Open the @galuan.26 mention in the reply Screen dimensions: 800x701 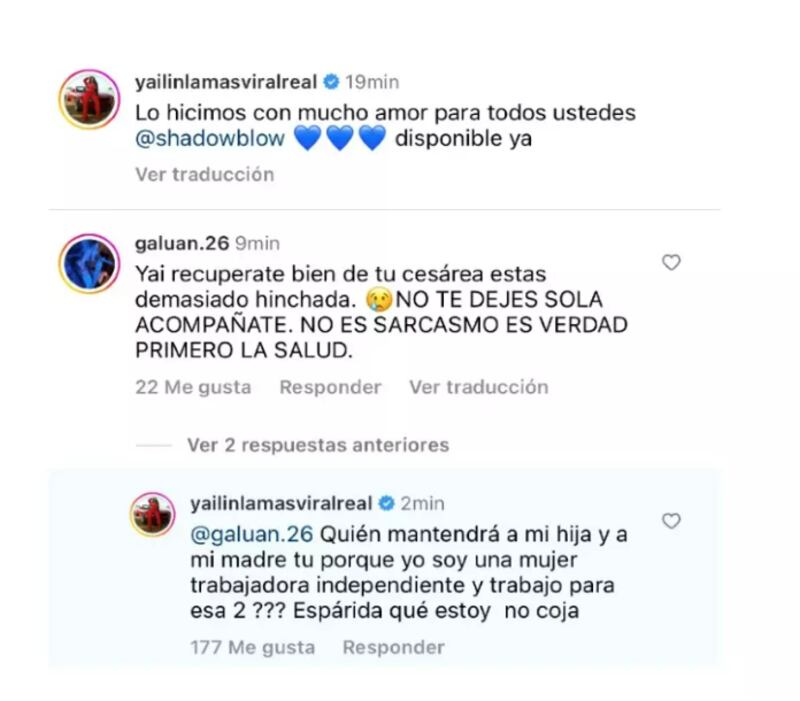point(236,534)
